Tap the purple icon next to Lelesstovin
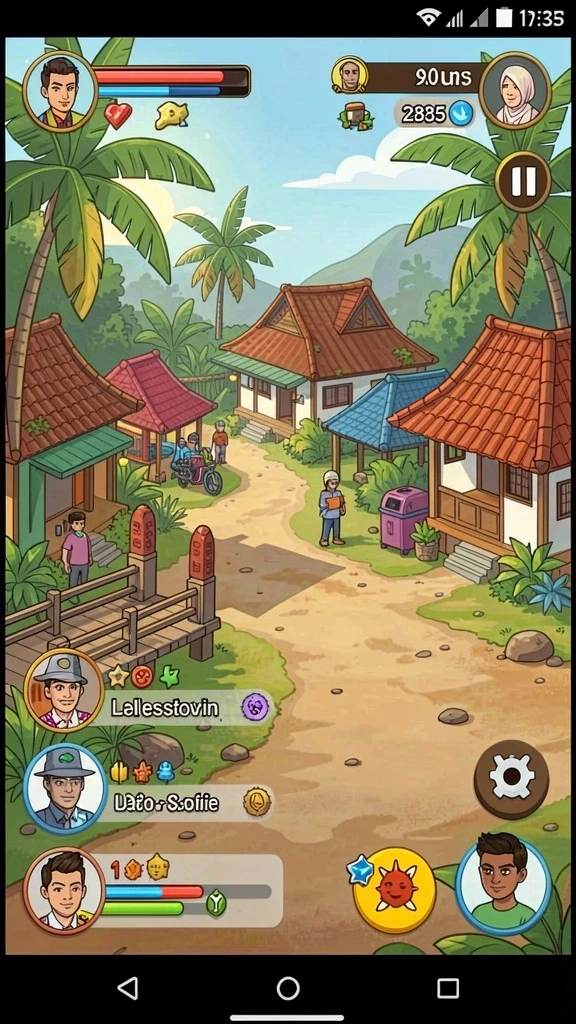Viewport: 576px width, 1024px height. point(255,707)
